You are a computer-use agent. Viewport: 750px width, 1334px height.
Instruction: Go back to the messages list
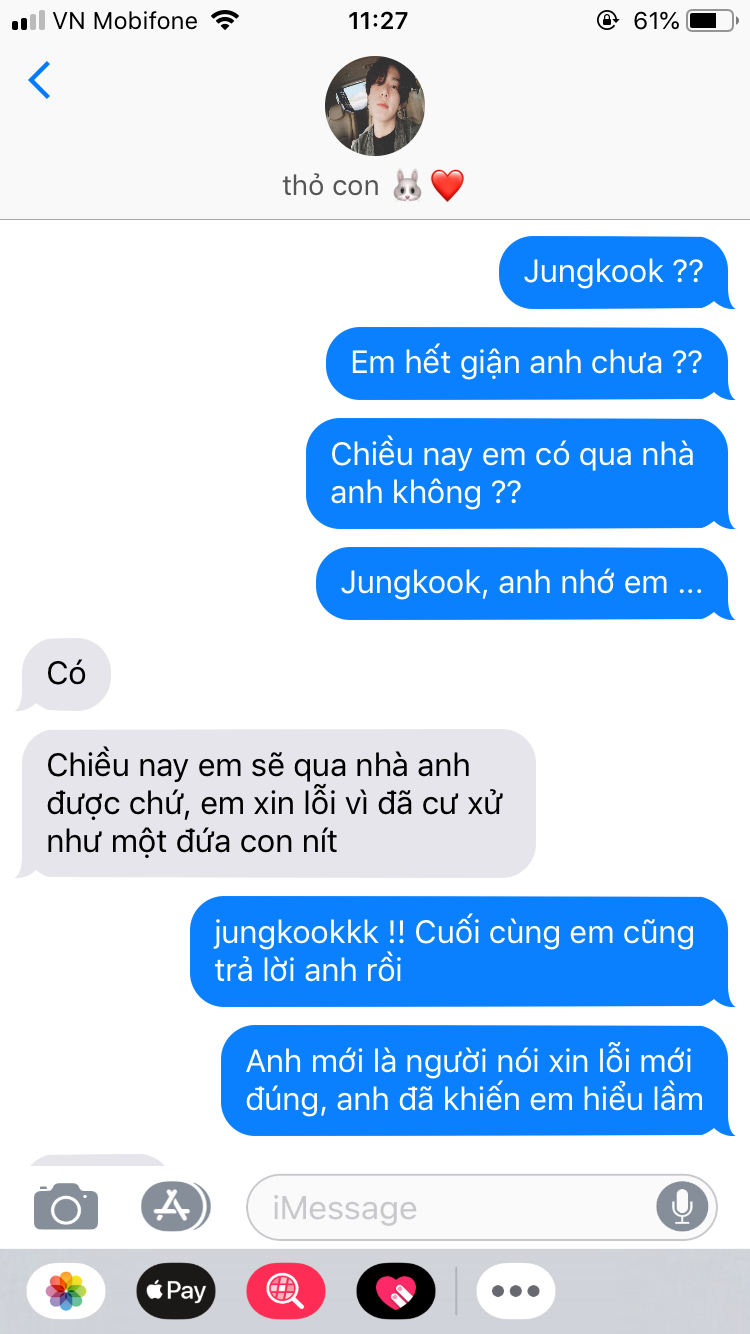coord(40,81)
